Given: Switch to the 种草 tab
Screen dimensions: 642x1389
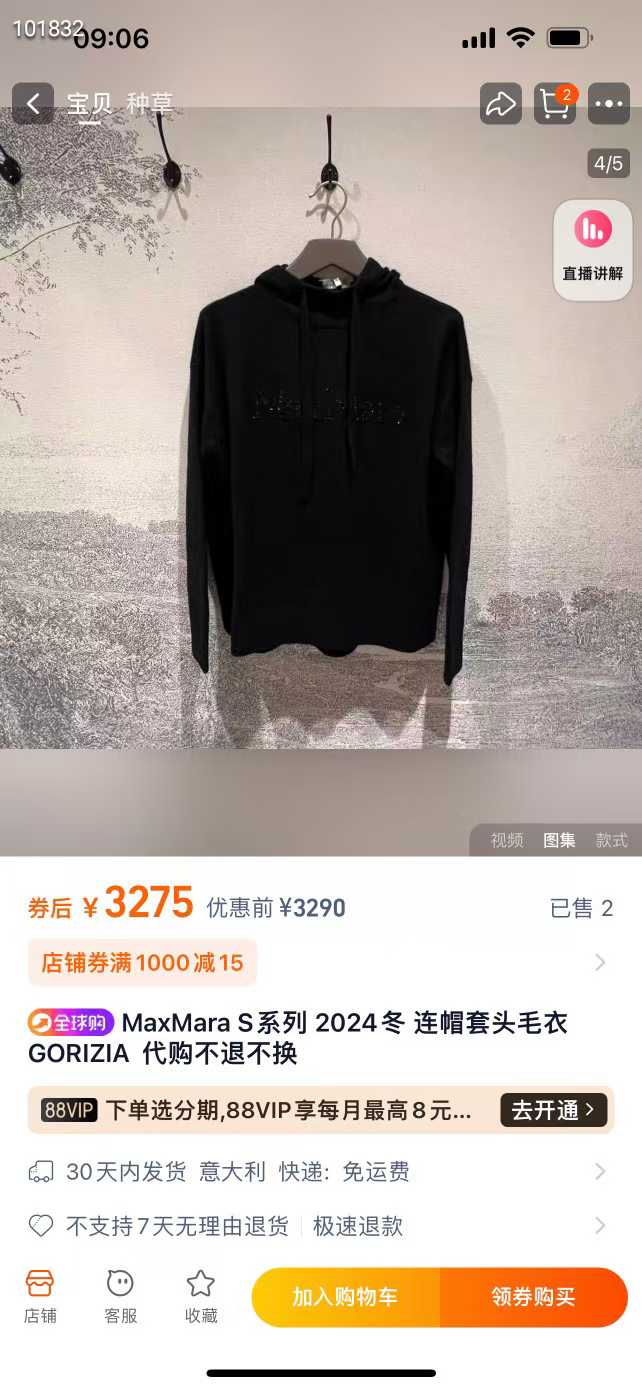Looking at the screenshot, I should [150, 103].
